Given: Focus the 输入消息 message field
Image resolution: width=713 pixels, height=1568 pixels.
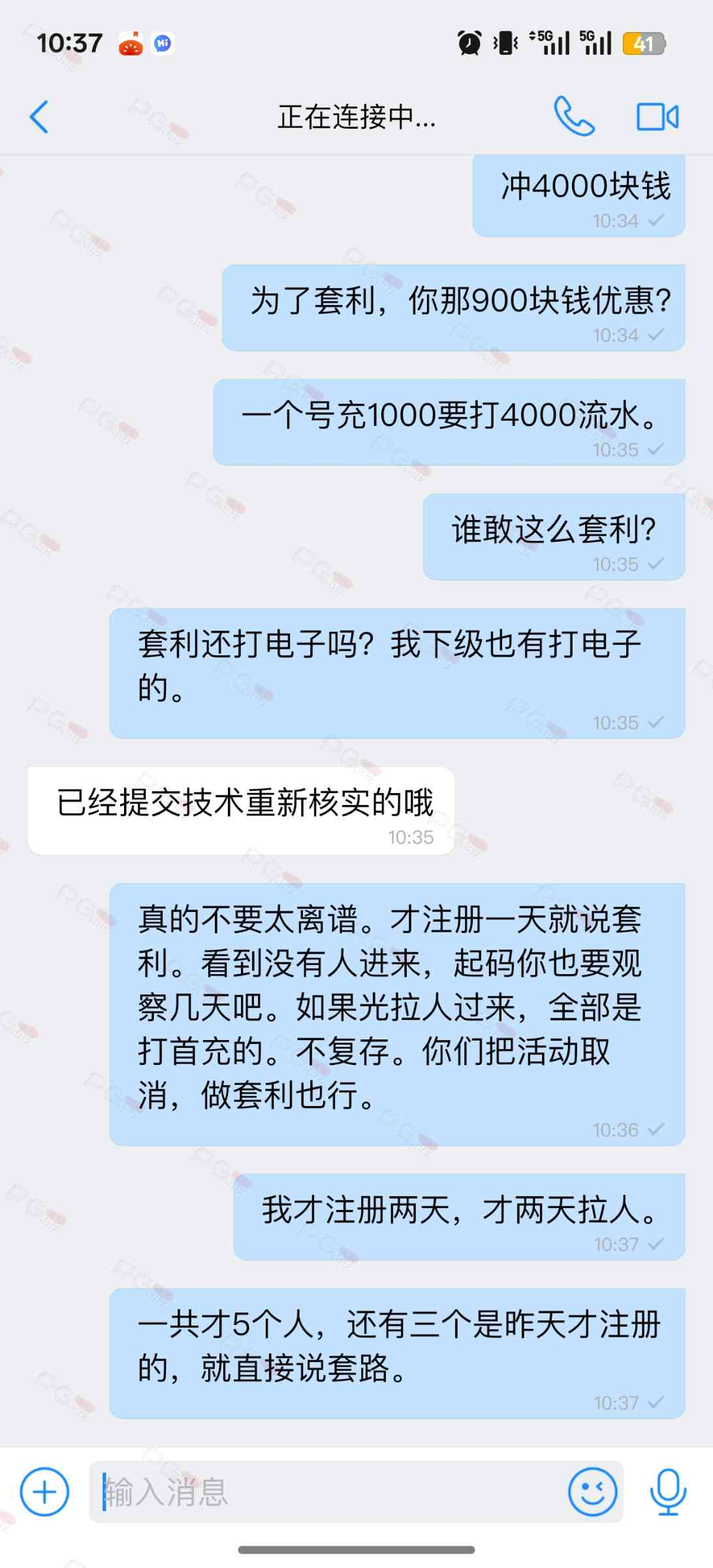Looking at the screenshot, I should (x=326, y=1492).
